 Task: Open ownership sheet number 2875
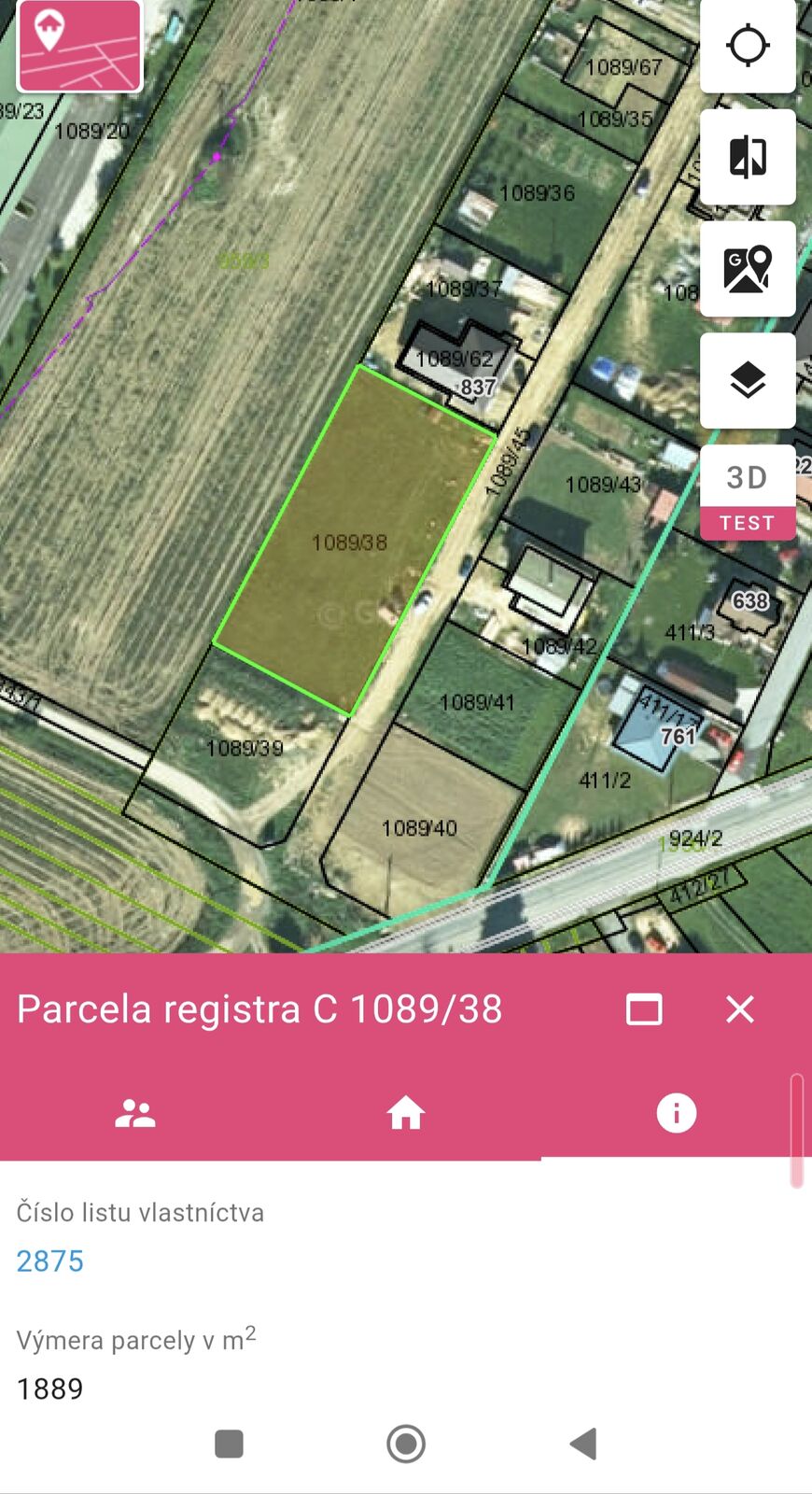pyautogui.click(x=50, y=1261)
